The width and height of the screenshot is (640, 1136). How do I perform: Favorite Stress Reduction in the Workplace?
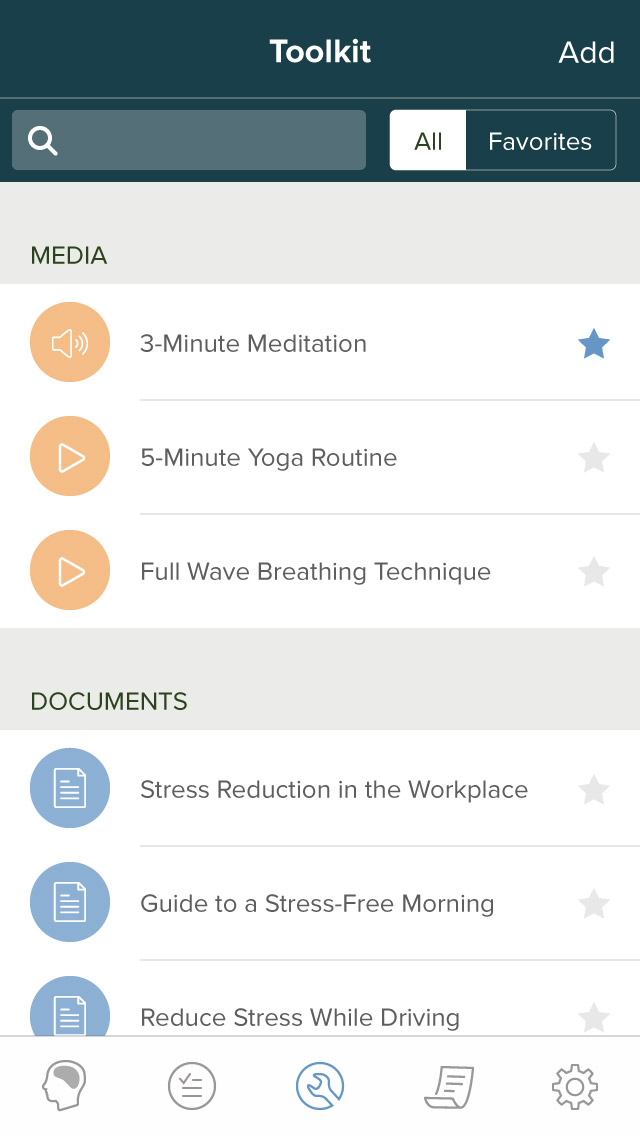(x=594, y=789)
